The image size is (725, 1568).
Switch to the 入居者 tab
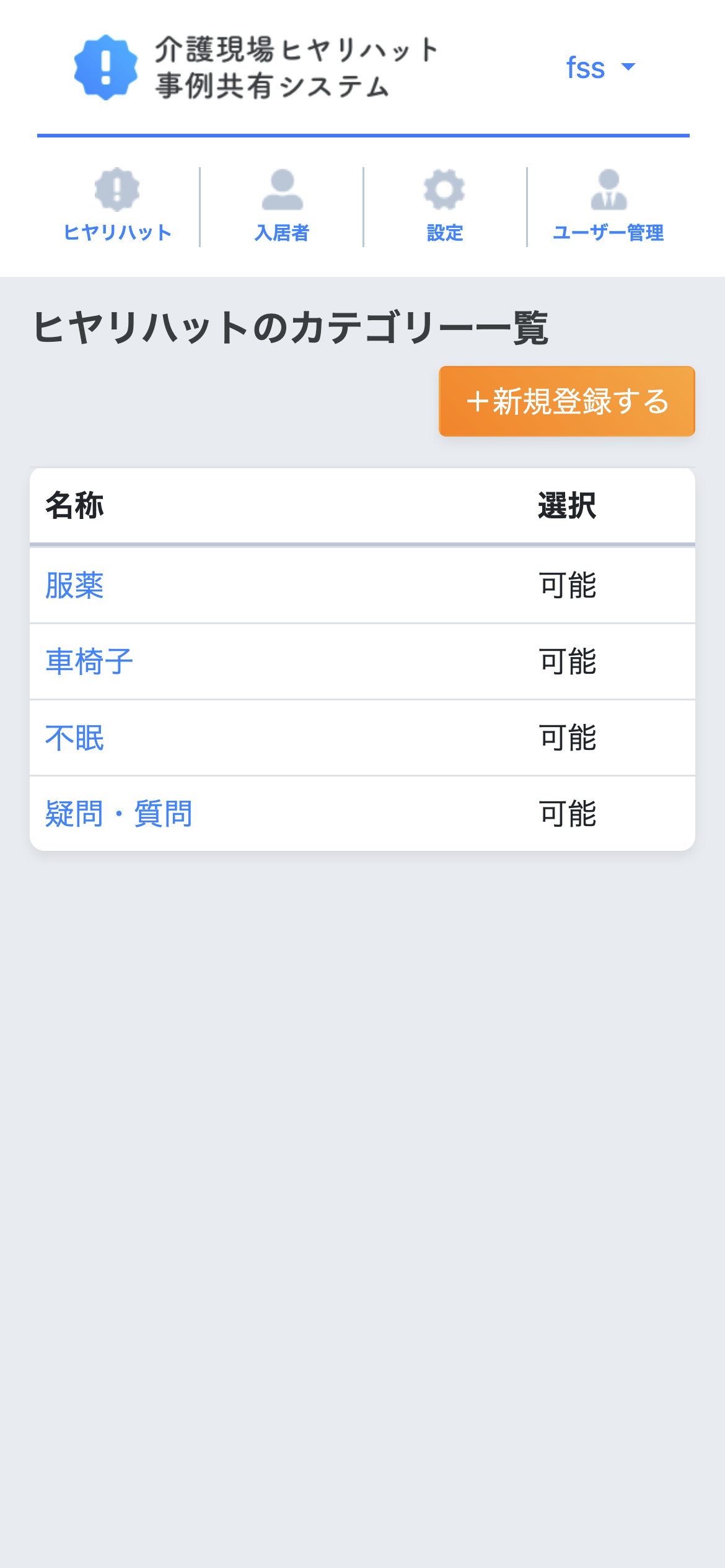(x=282, y=206)
